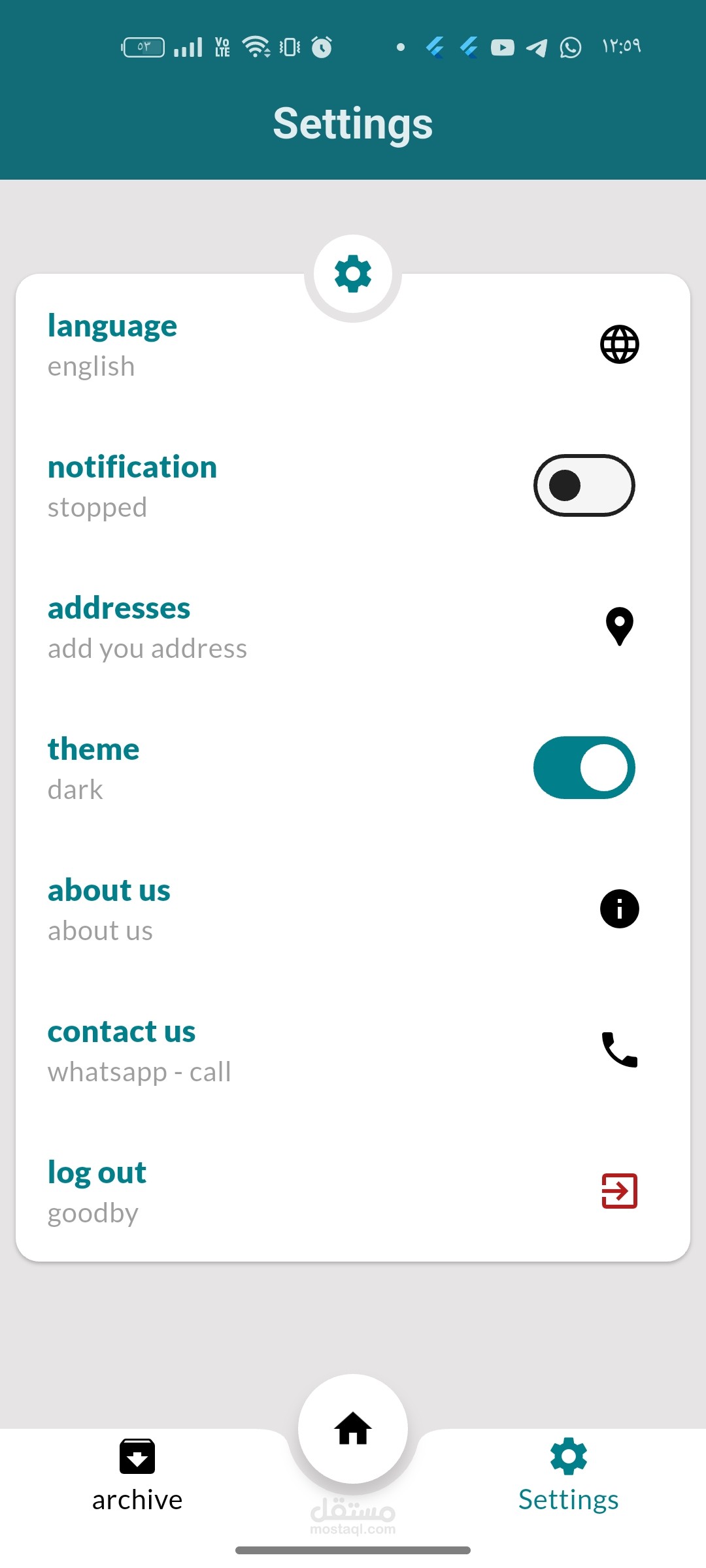The image size is (706, 1568).
Task: Tap log out
Action: click(x=353, y=1191)
